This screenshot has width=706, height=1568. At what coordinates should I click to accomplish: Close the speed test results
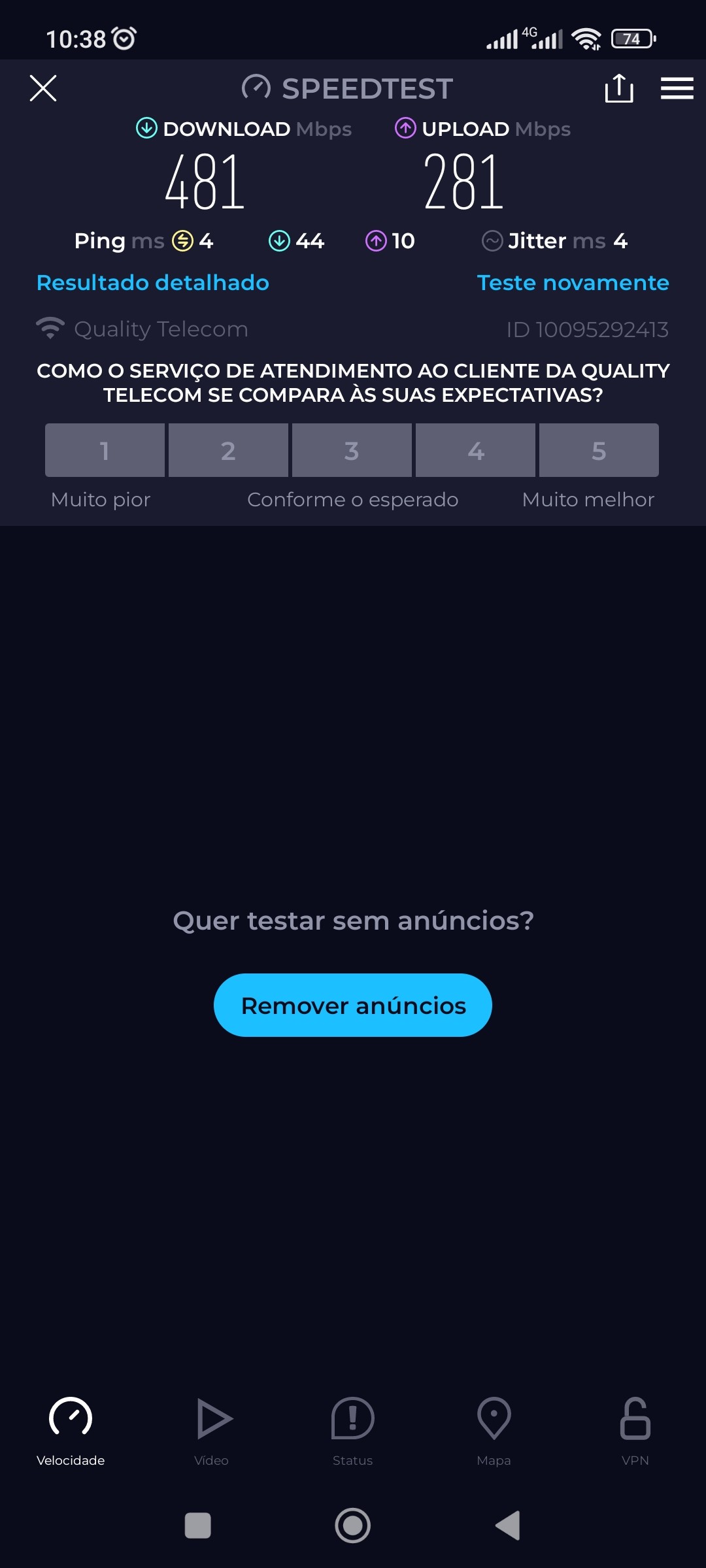43,88
